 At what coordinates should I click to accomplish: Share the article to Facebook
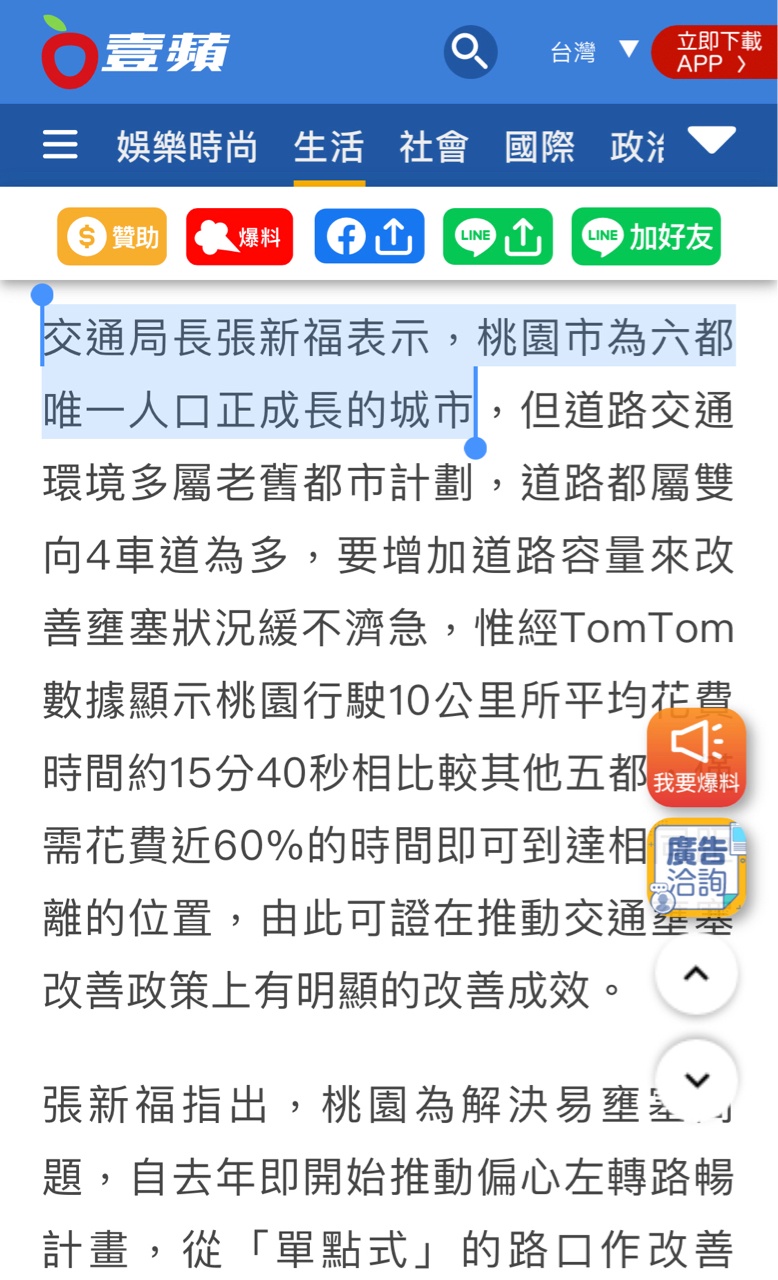[369, 237]
